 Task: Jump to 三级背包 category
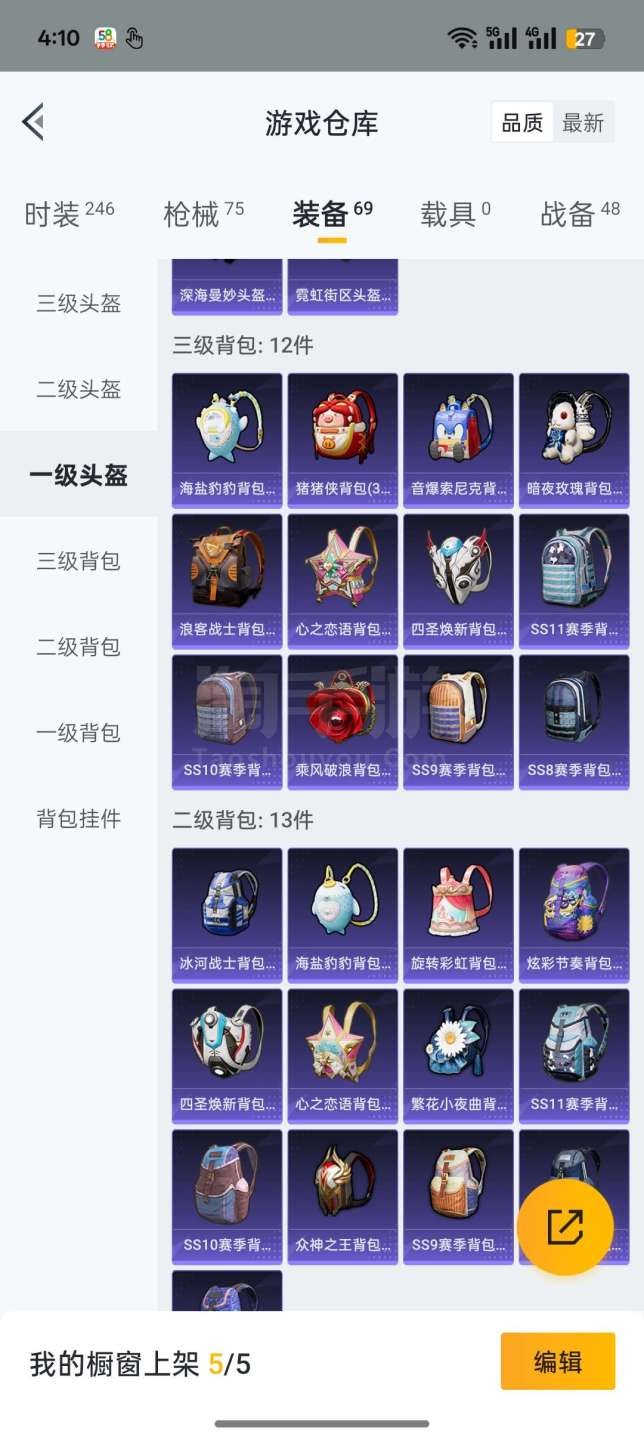pyautogui.click(x=78, y=561)
